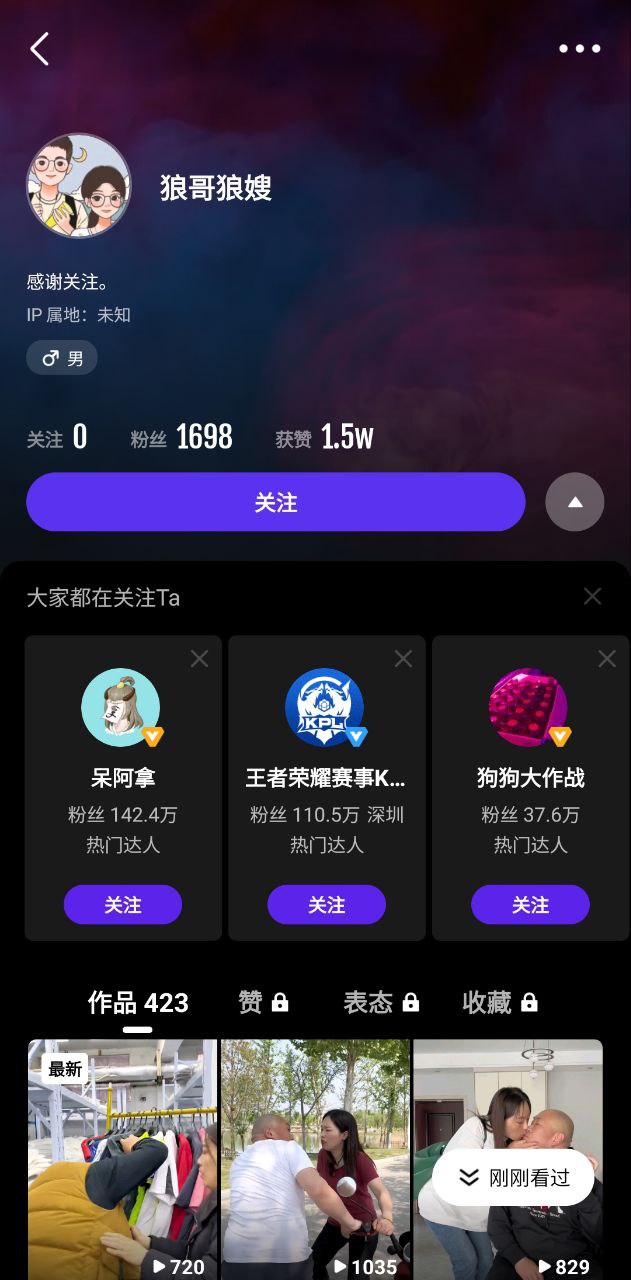Switch to the 赞 tab

click(263, 1002)
